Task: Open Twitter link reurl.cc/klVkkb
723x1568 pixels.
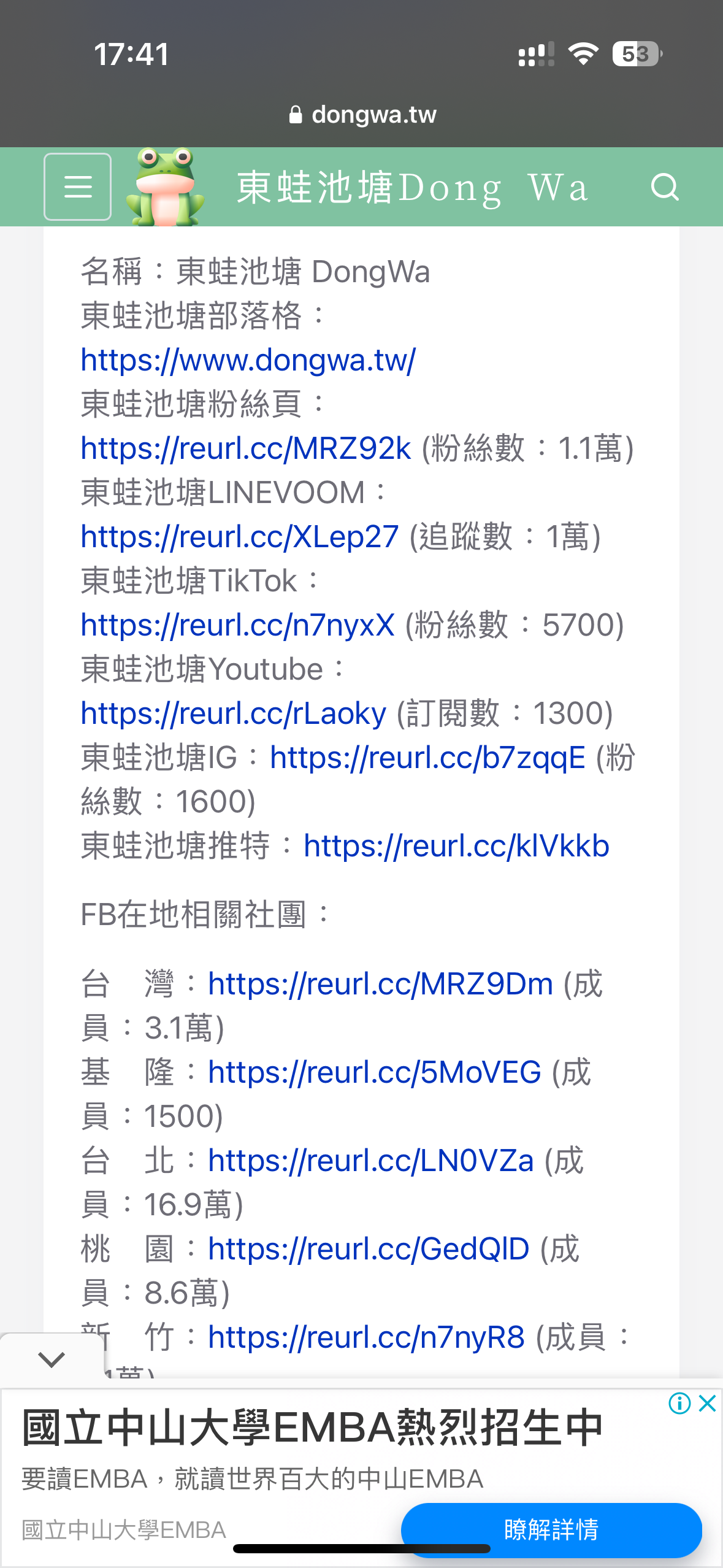Action: click(456, 846)
